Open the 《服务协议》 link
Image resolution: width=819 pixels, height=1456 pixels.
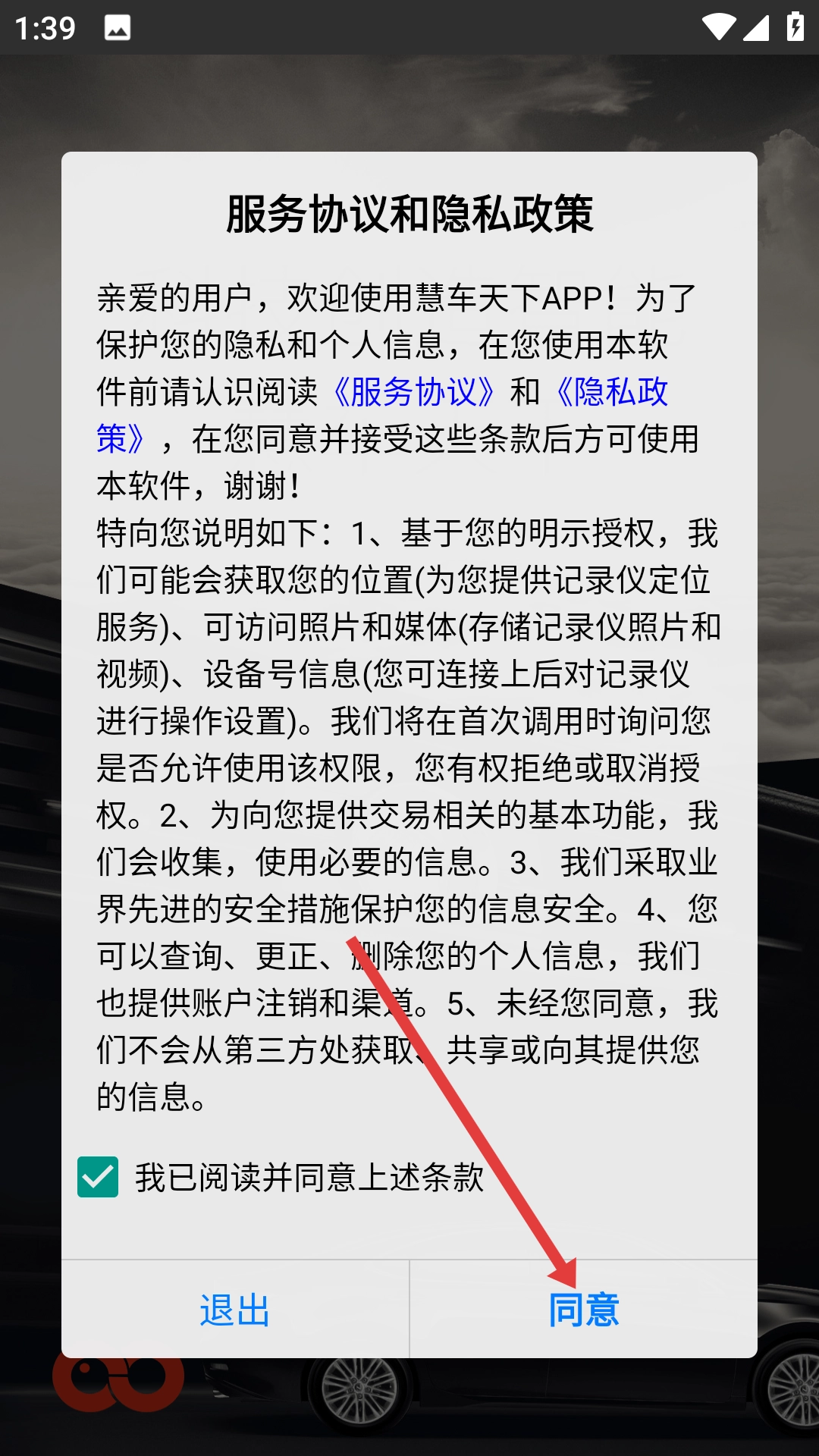(413, 392)
